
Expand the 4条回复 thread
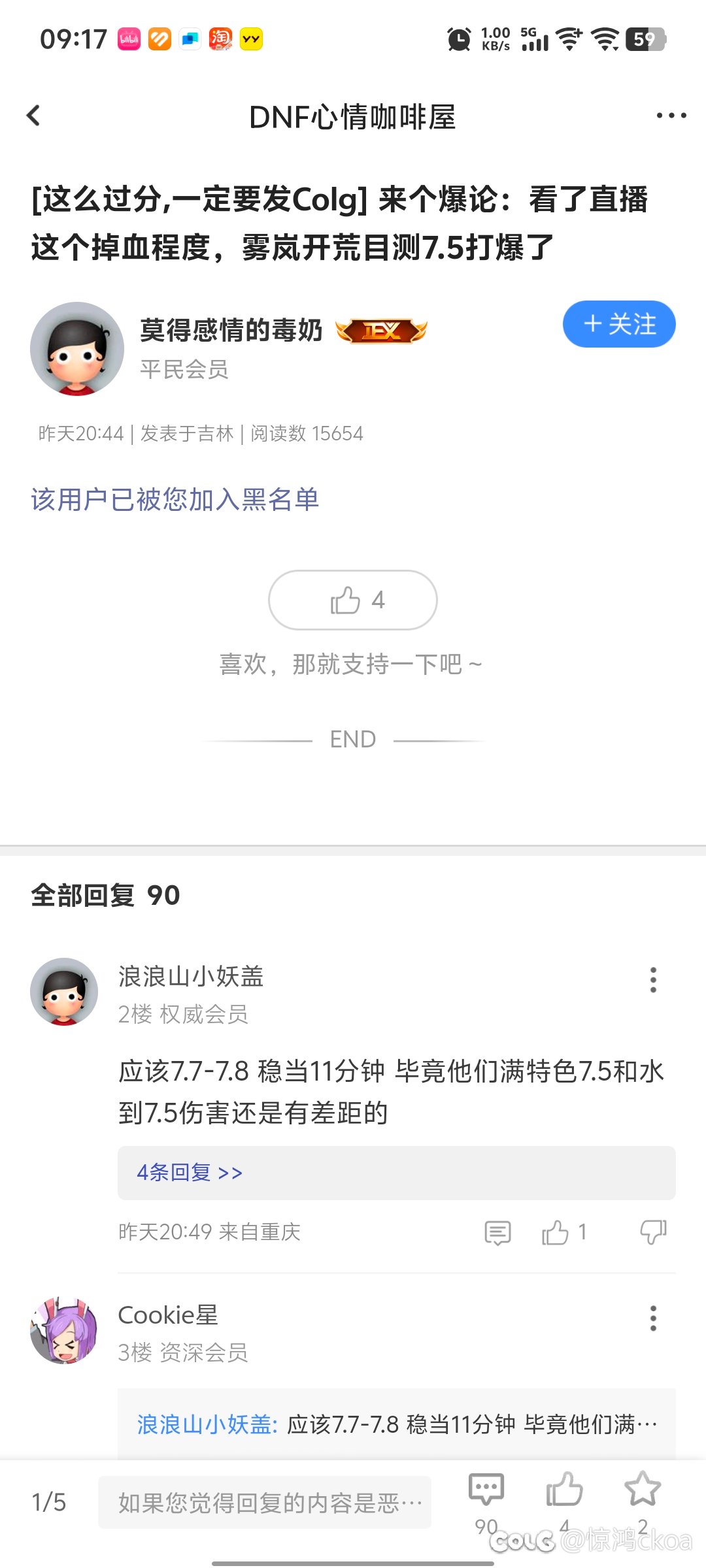190,1173
